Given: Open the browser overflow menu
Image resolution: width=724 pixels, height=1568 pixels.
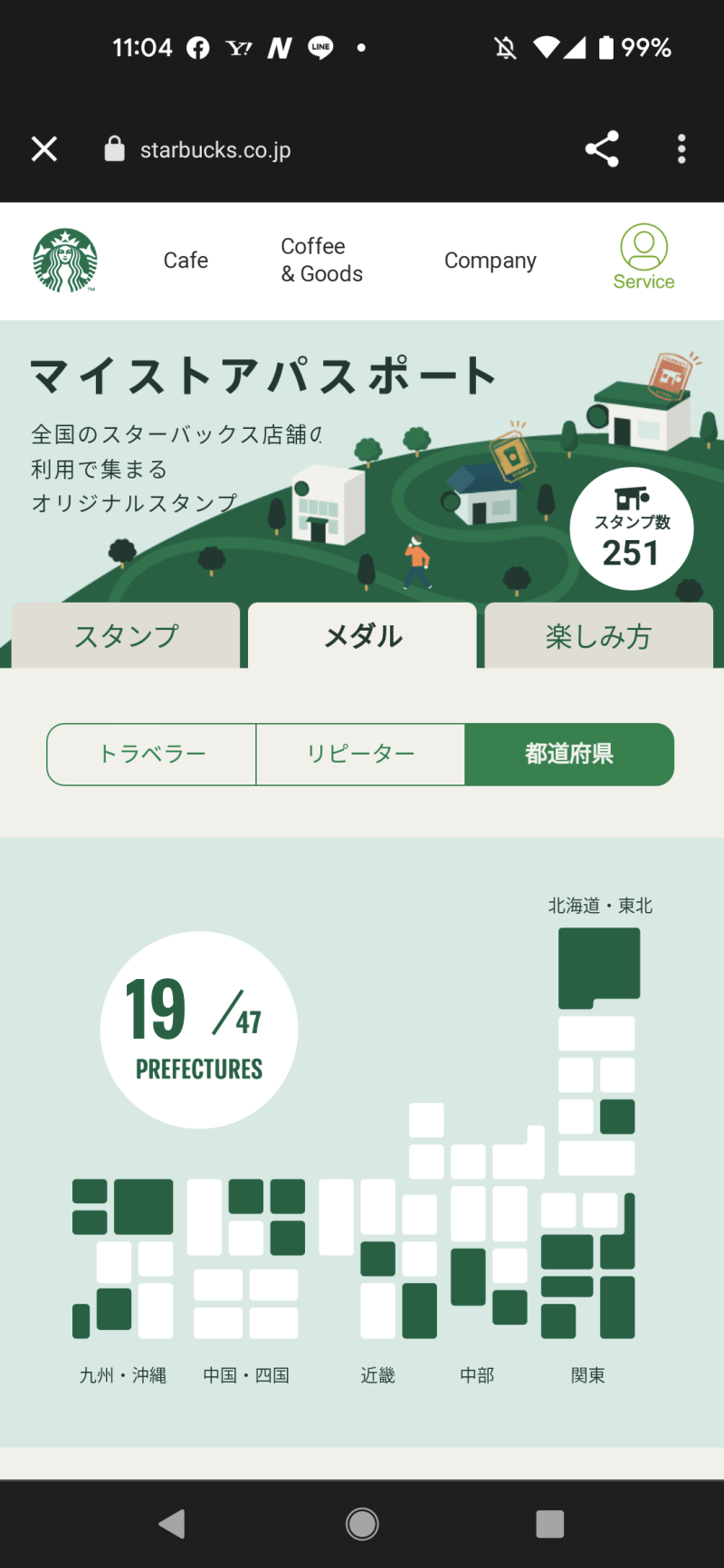Looking at the screenshot, I should click(x=681, y=149).
